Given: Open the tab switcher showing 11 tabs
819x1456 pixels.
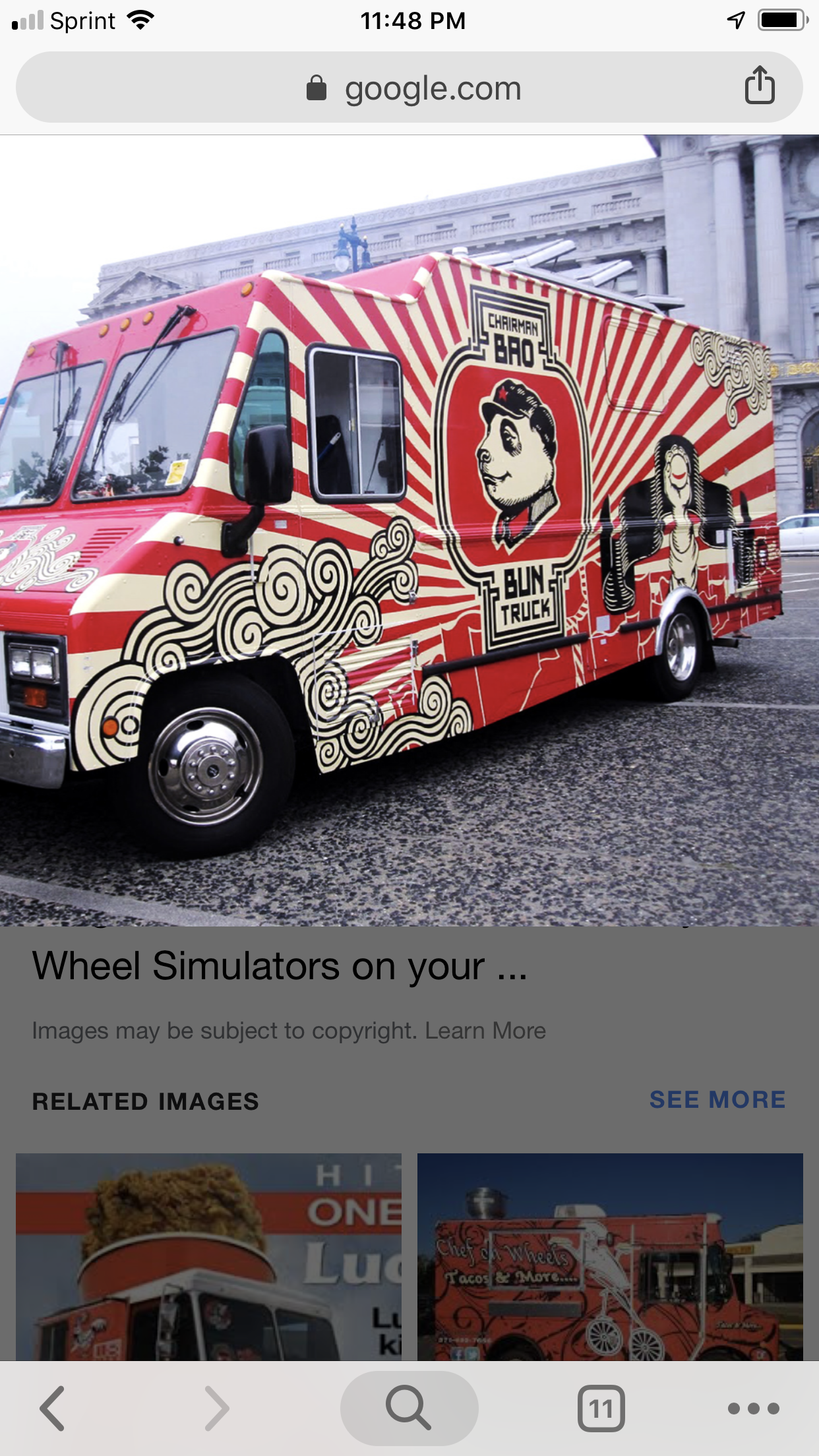Looking at the screenshot, I should coord(601,1408).
